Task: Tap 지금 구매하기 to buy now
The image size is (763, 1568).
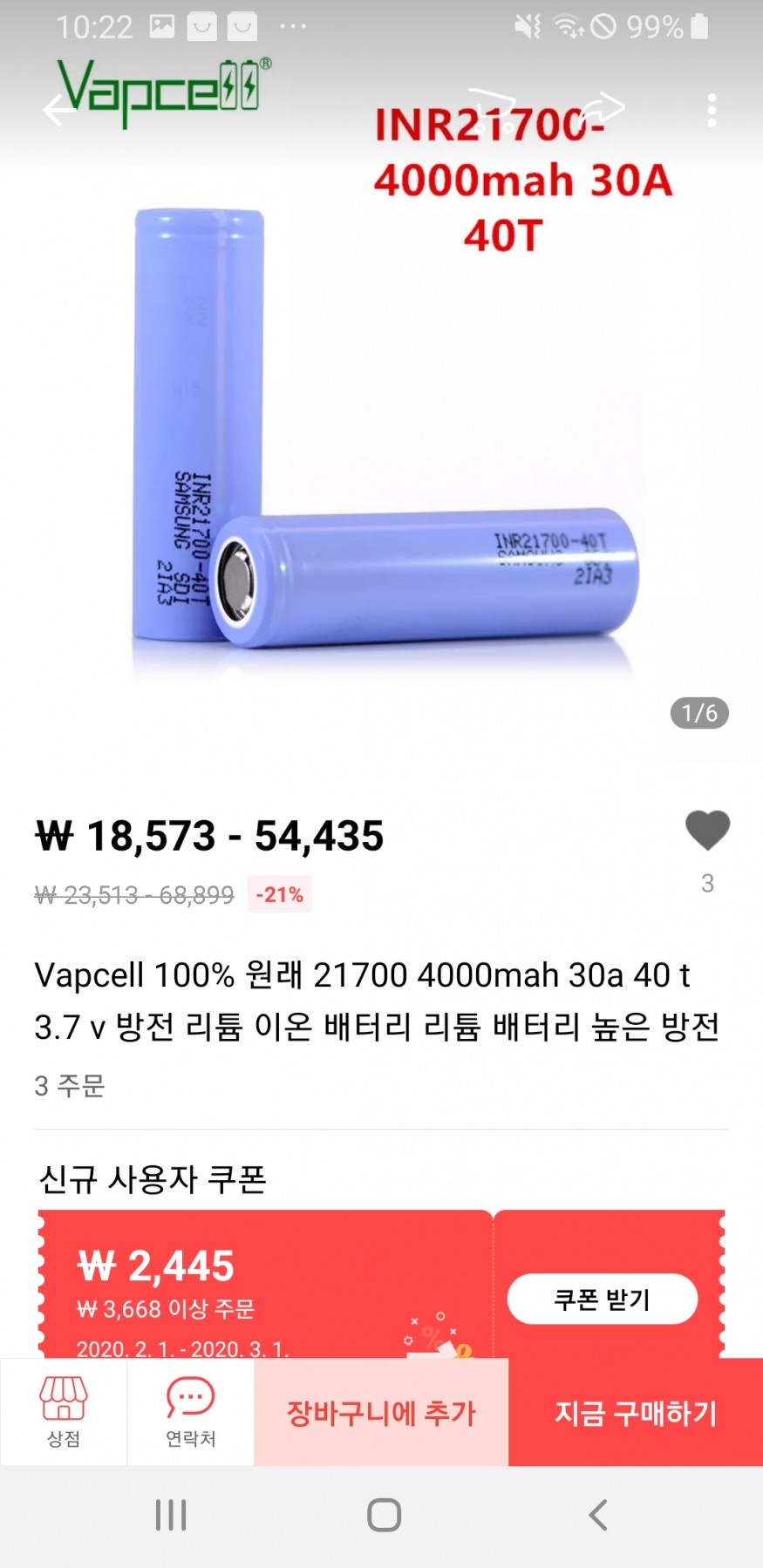Action: (x=636, y=1412)
